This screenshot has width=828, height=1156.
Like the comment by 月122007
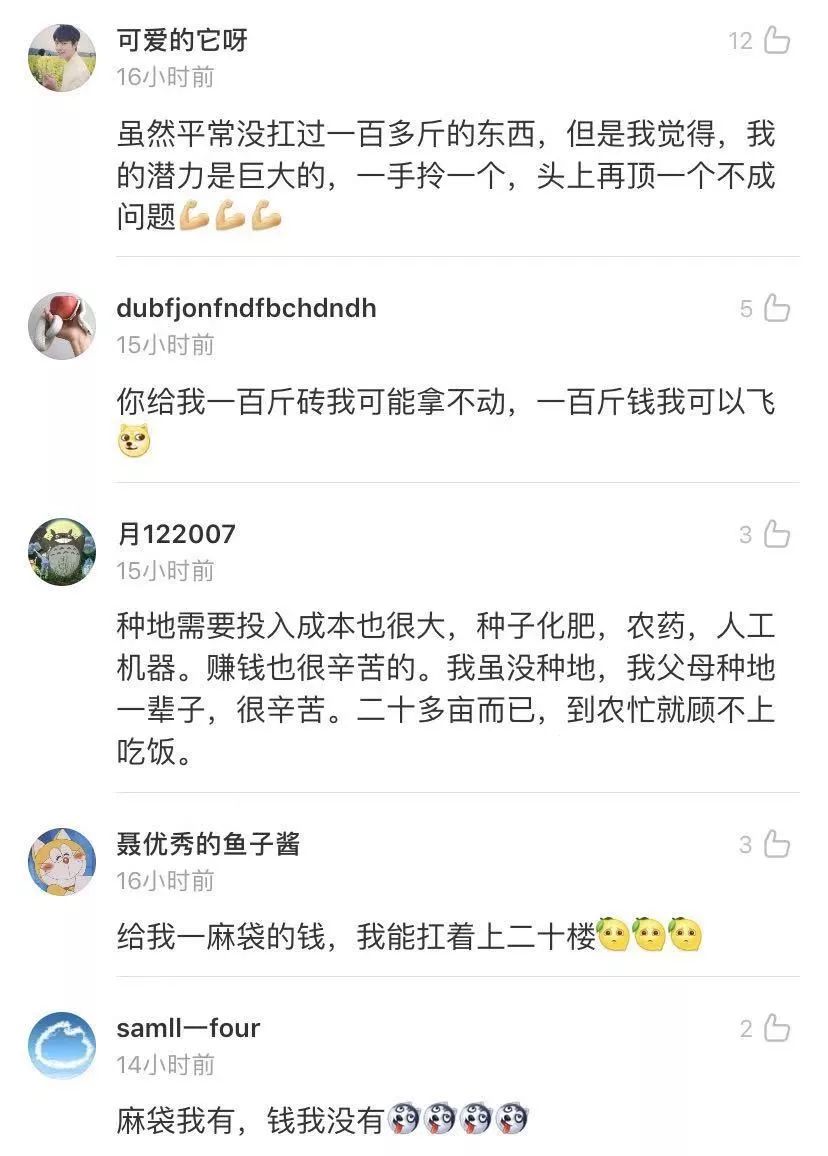coord(777,535)
